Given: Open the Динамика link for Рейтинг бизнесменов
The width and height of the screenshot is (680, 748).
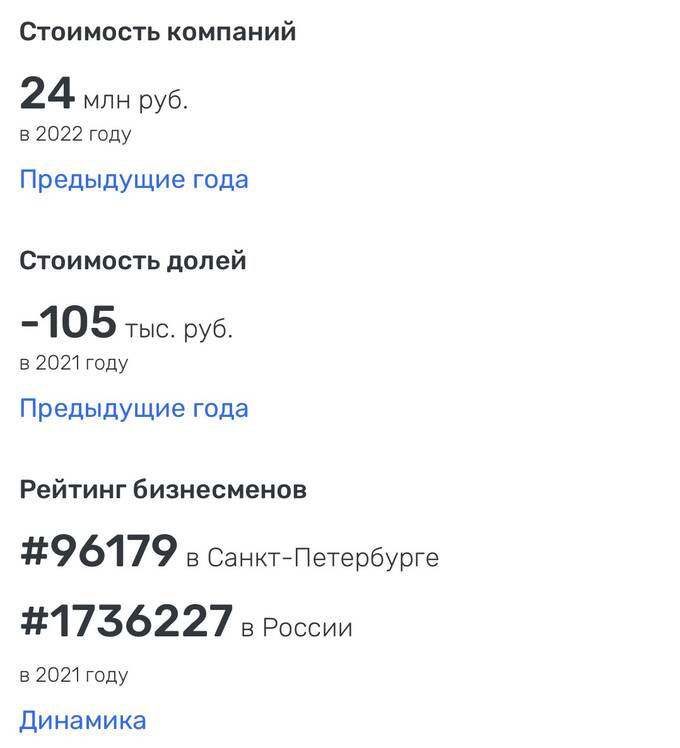Looking at the screenshot, I should coord(83,720).
